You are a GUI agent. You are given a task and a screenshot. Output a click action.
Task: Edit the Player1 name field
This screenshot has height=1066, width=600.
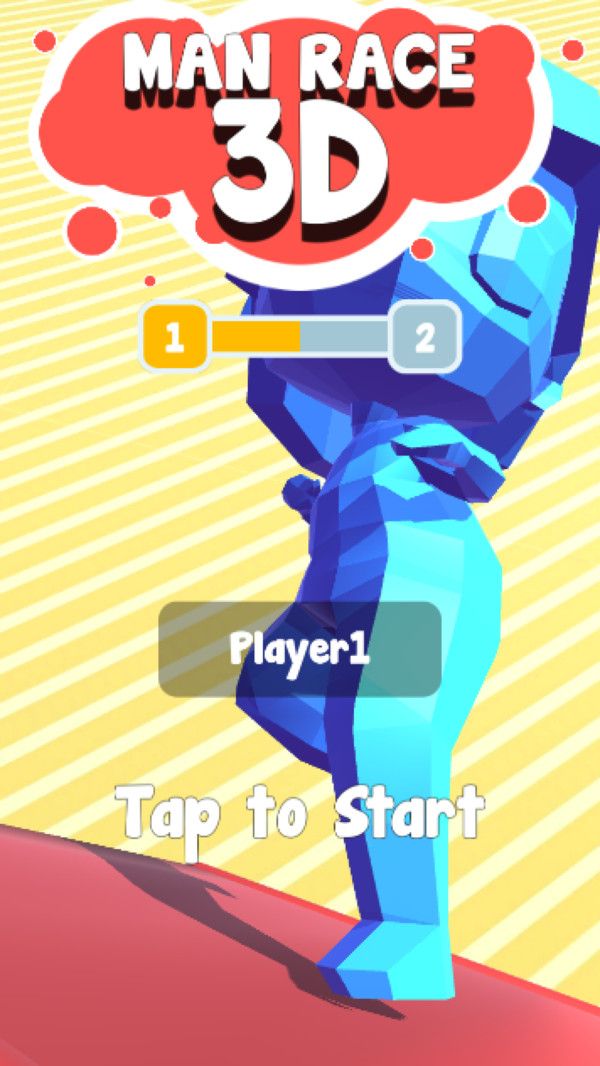300,649
